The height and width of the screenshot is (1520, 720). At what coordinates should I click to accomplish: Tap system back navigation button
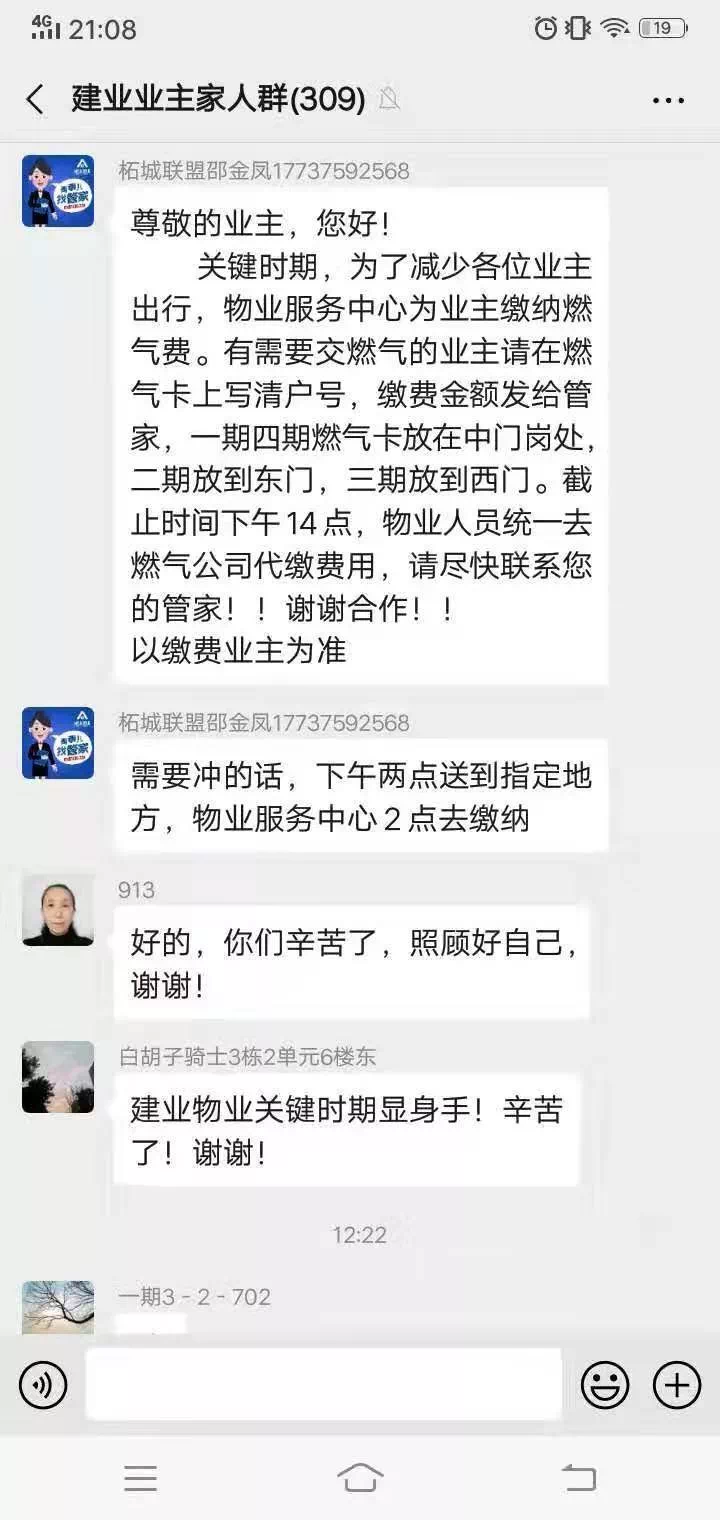tap(578, 1477)
